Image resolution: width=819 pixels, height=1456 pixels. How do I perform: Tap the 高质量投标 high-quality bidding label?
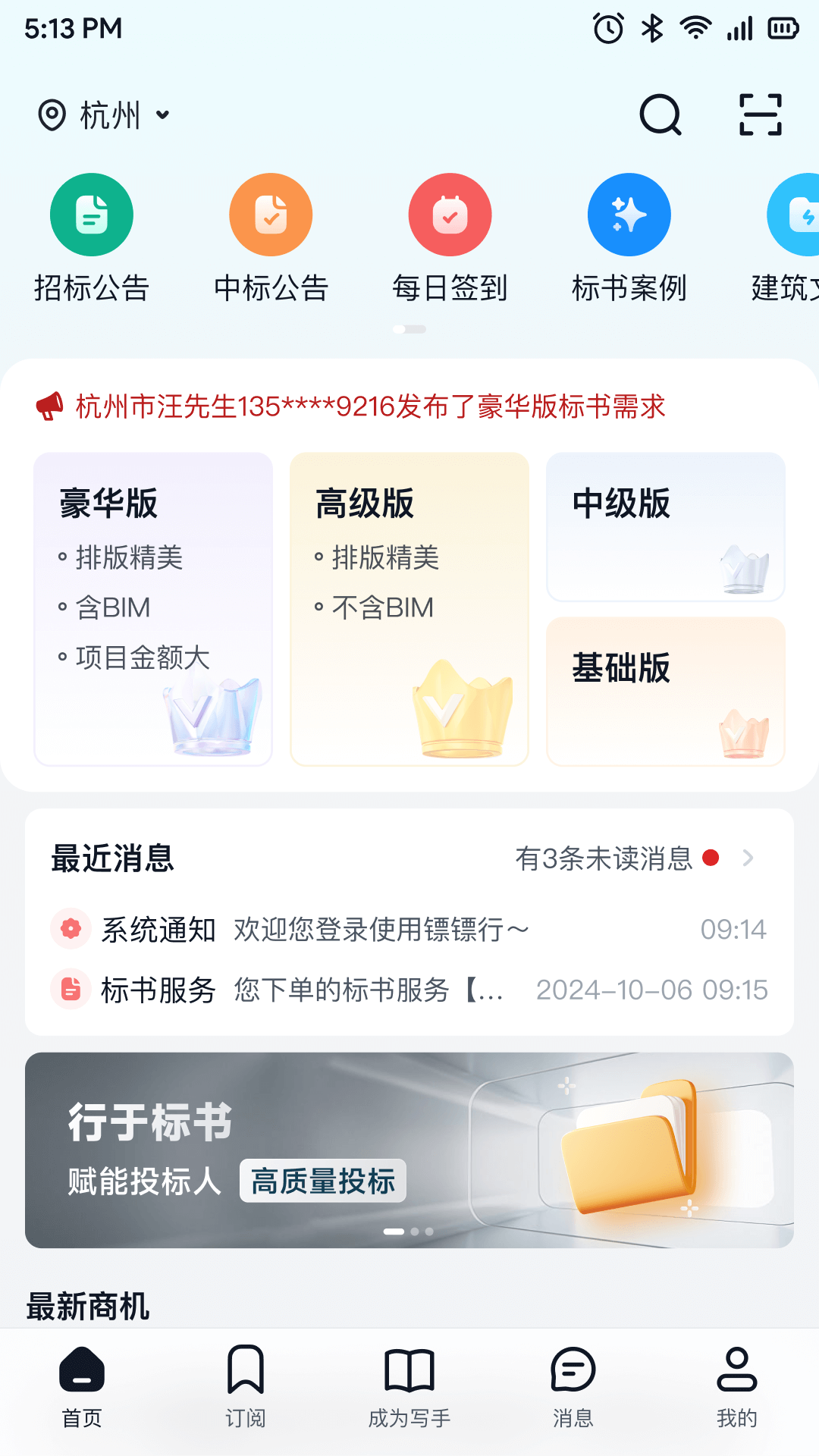click(324, 1180)
